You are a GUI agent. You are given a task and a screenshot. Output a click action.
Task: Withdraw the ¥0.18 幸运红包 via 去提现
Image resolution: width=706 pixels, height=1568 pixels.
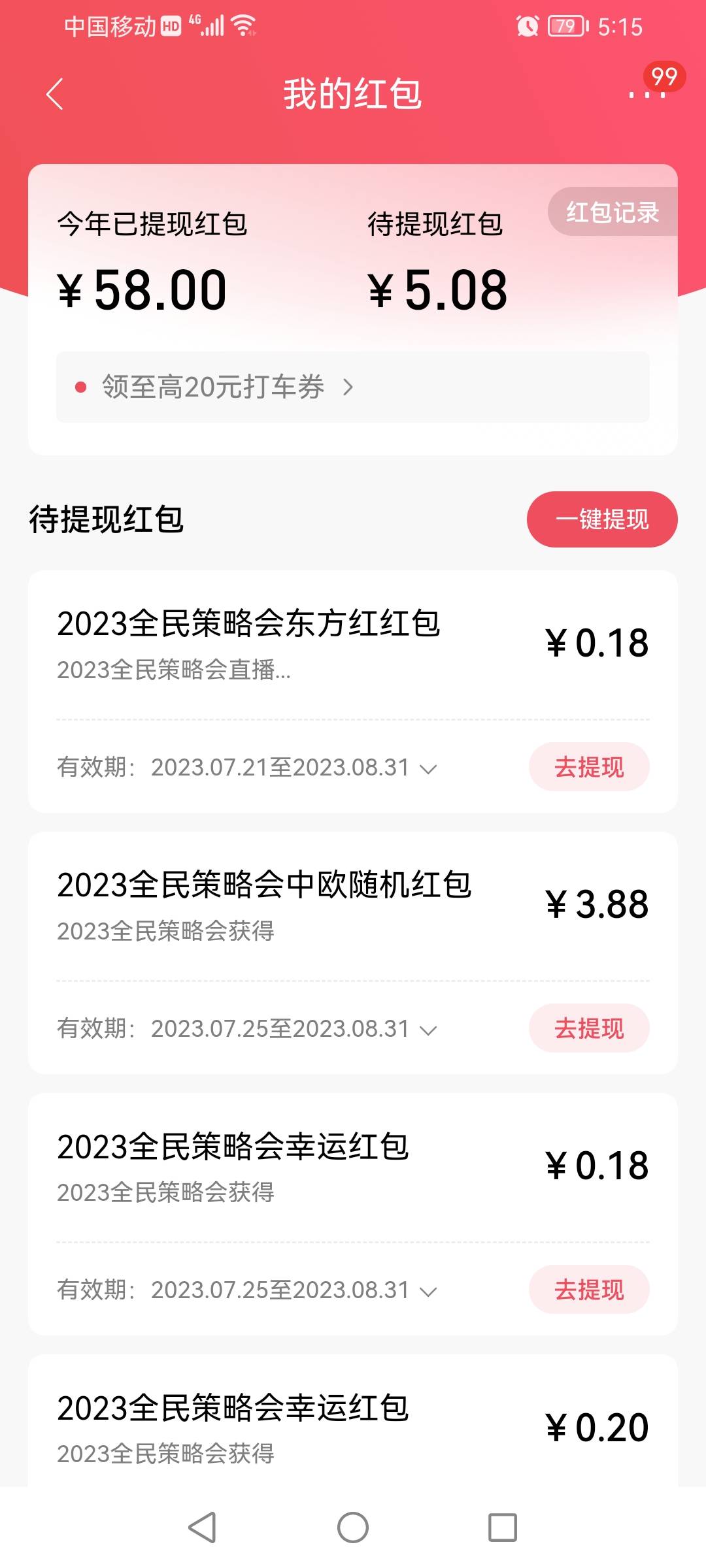pos(589,1289)
